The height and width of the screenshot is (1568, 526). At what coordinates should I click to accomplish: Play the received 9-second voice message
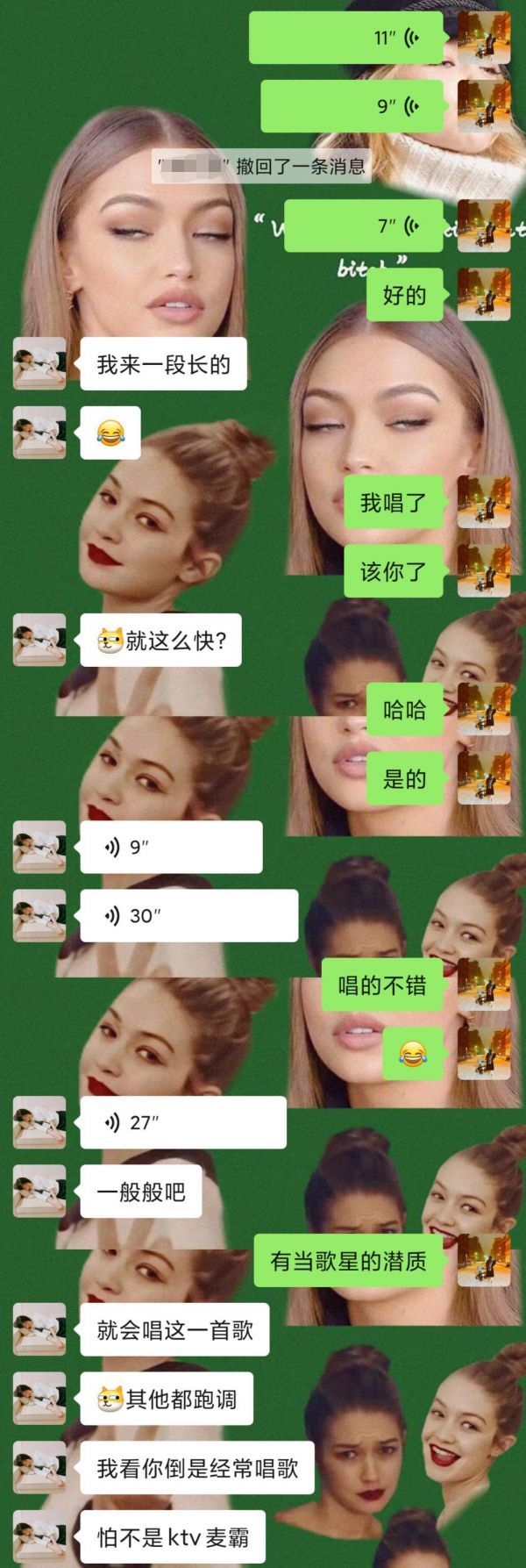pos(171,847)
